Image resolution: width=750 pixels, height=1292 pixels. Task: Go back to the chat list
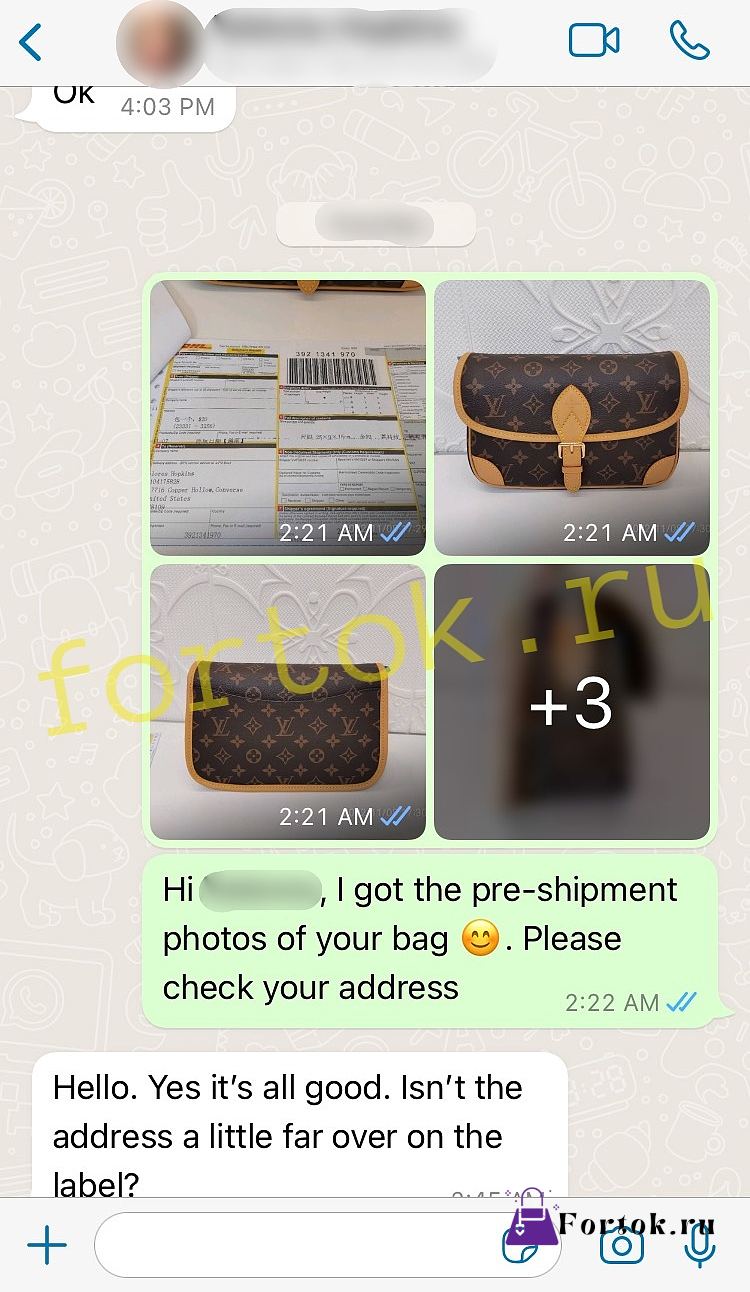(x=31, y=42)
